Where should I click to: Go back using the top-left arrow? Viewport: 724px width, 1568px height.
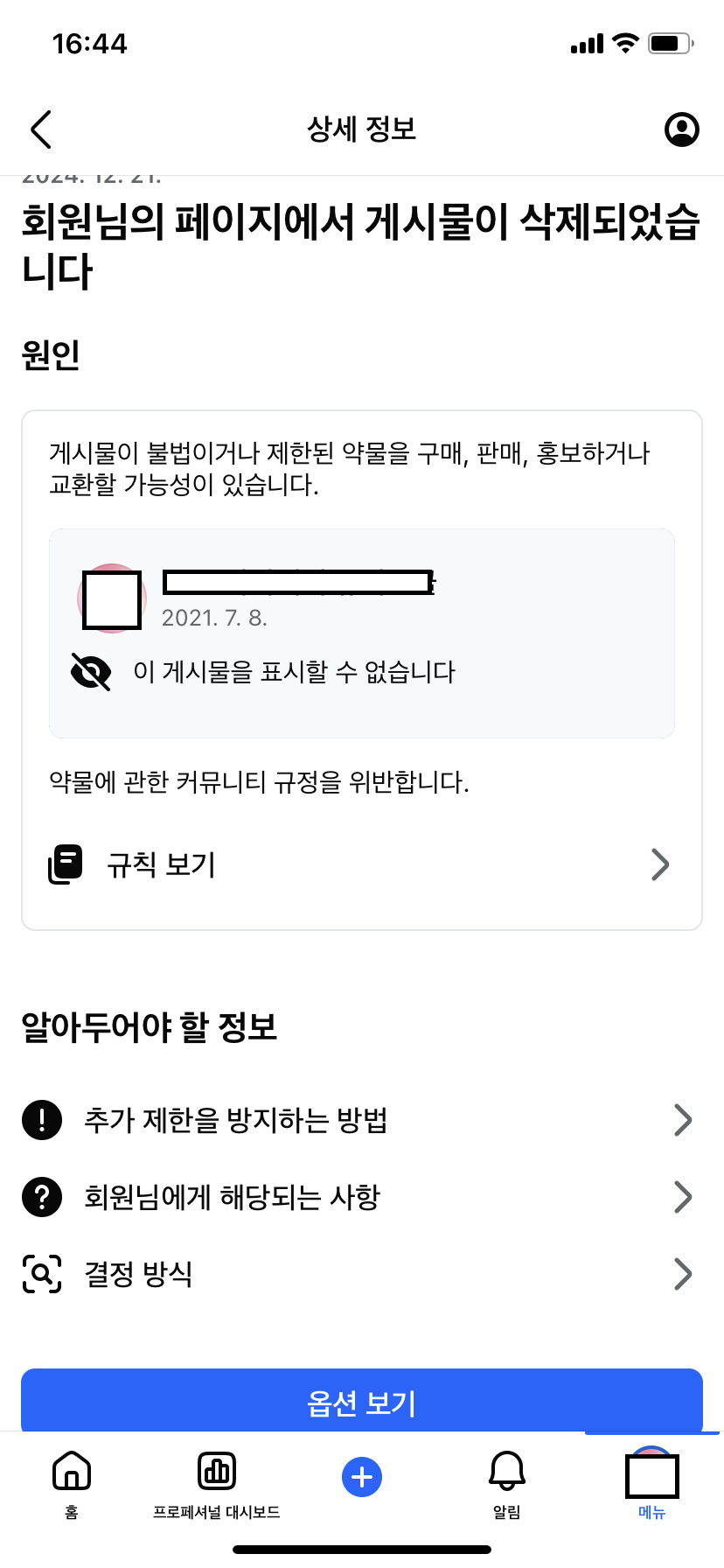[x=41, y=129]
